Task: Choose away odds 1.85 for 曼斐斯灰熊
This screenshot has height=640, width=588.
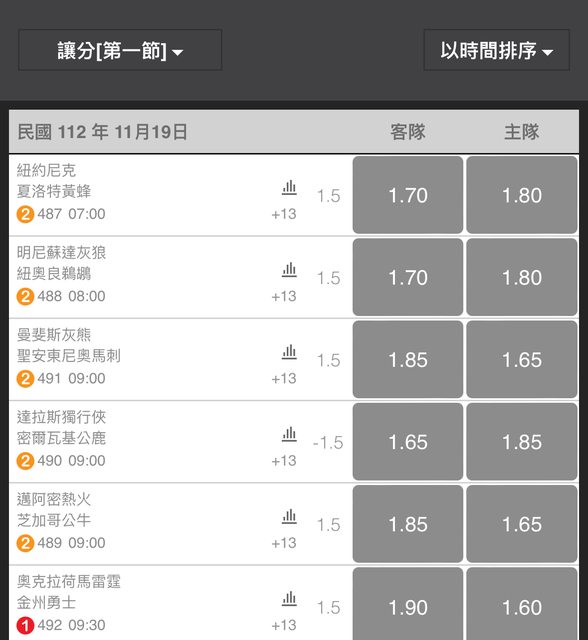Action: 408,360
